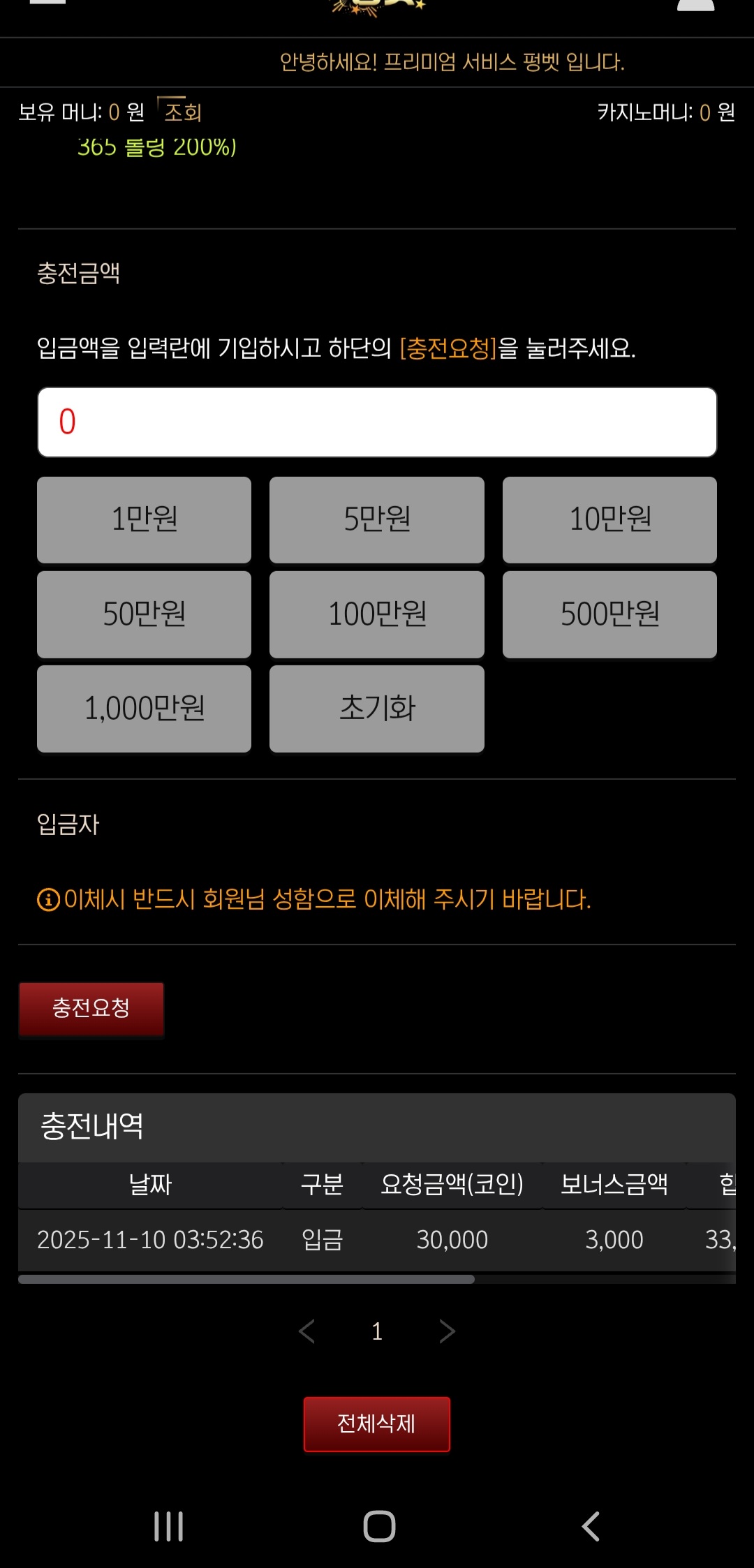Image resolution: width=754 pixels, height=1568 pixels.
Task: Add 1만원 to the charge amount
Action: pyautogui.click(x=145, y=519)
